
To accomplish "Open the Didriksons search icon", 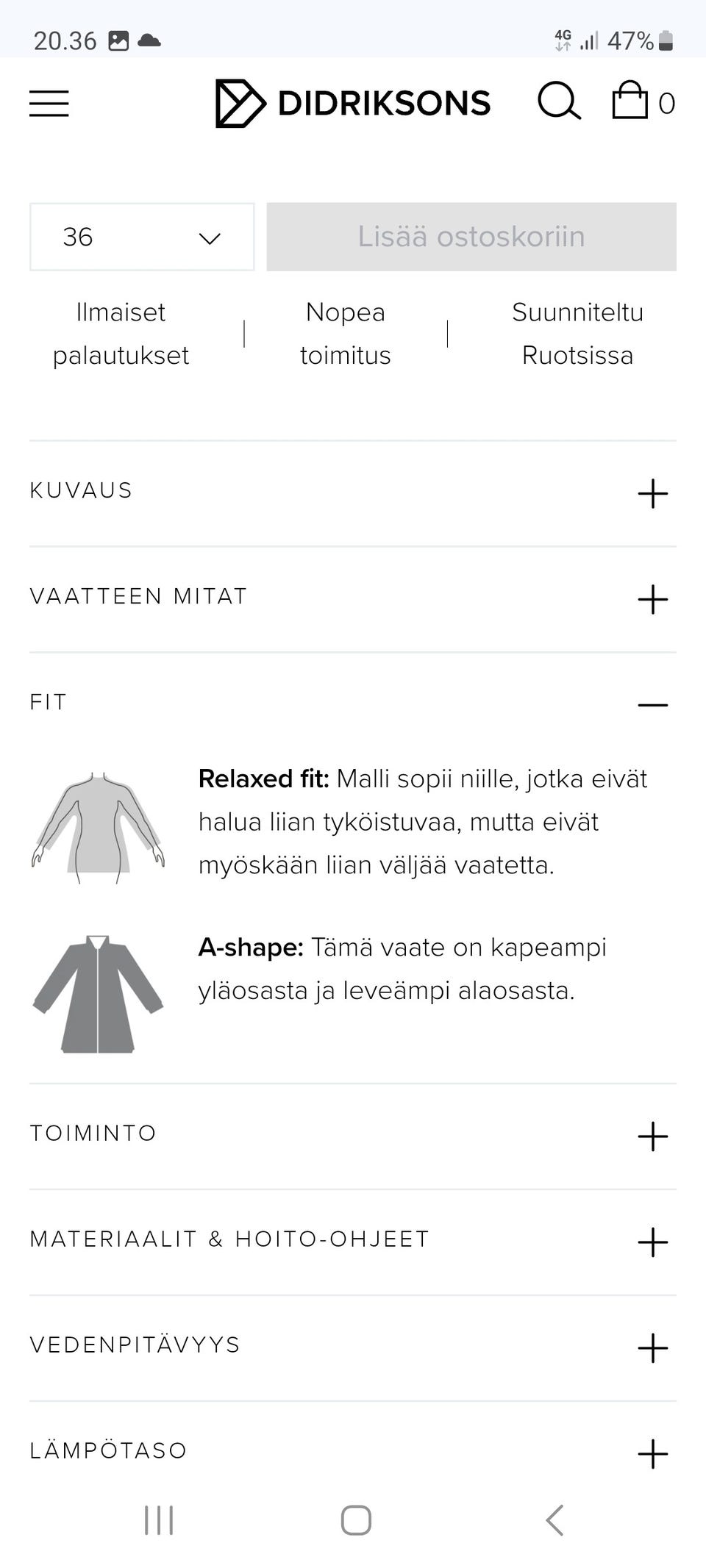I will pos(560,102).
